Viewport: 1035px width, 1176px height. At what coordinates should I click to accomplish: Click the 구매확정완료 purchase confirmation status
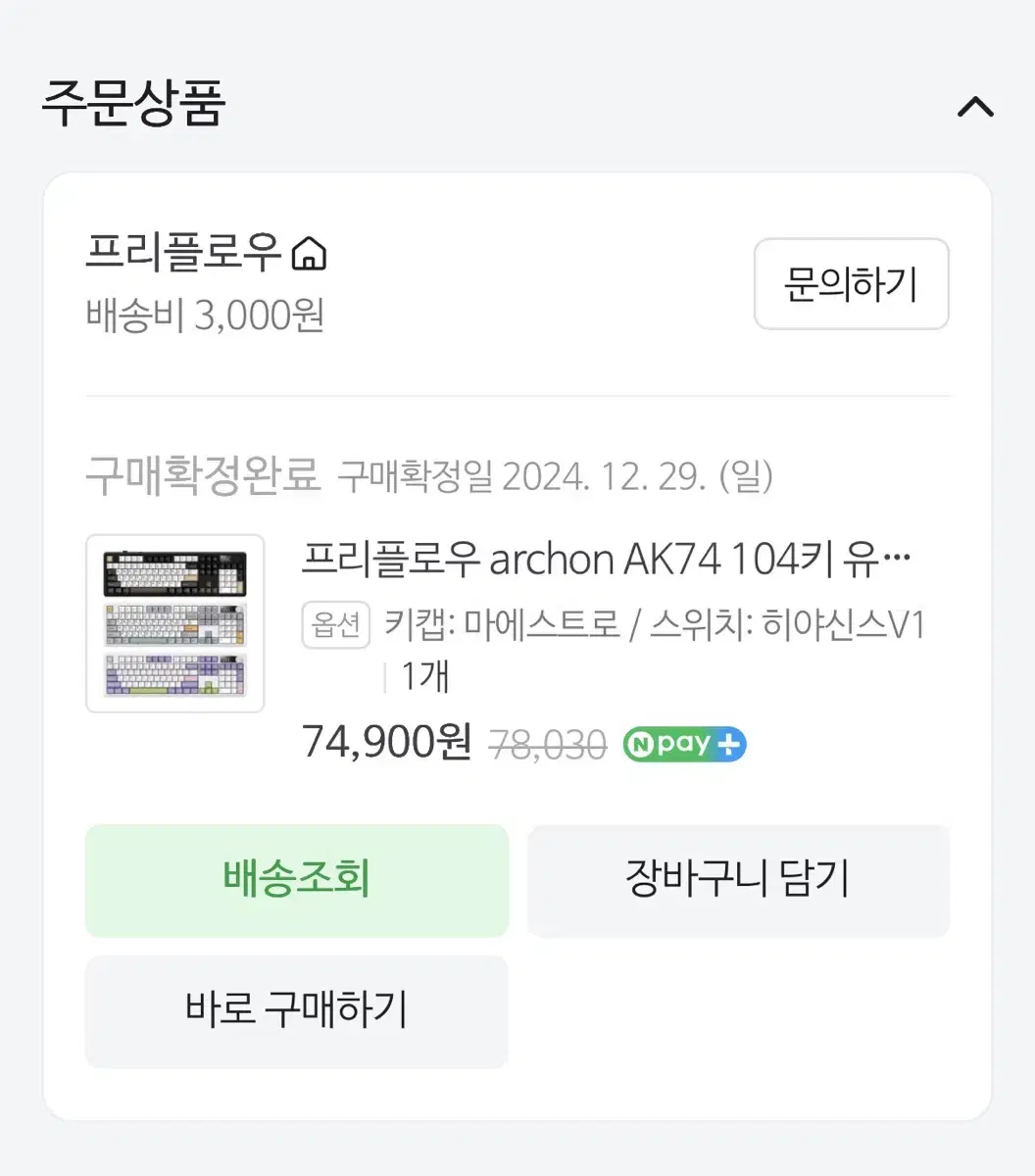(x=203, y=475)
